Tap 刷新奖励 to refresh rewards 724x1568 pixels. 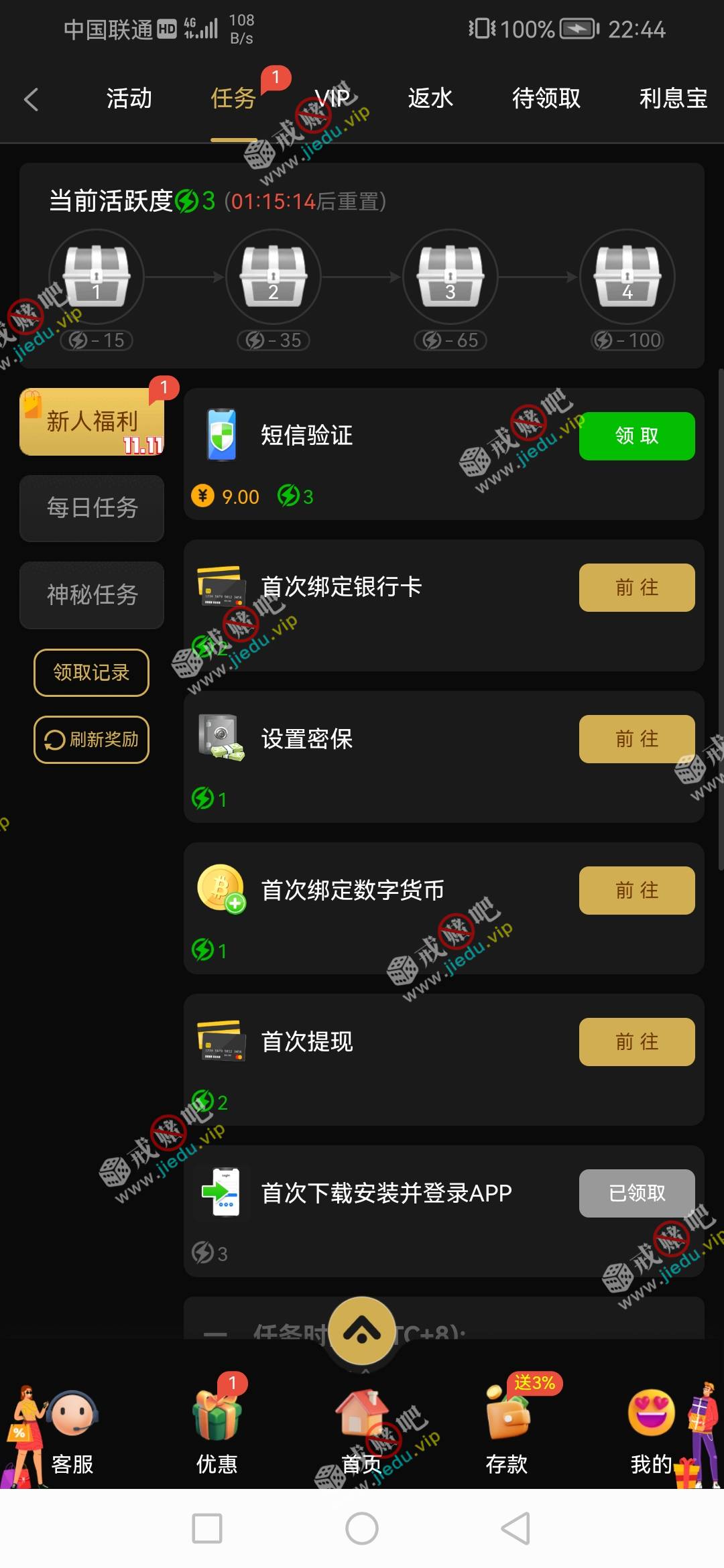point(91,740)
